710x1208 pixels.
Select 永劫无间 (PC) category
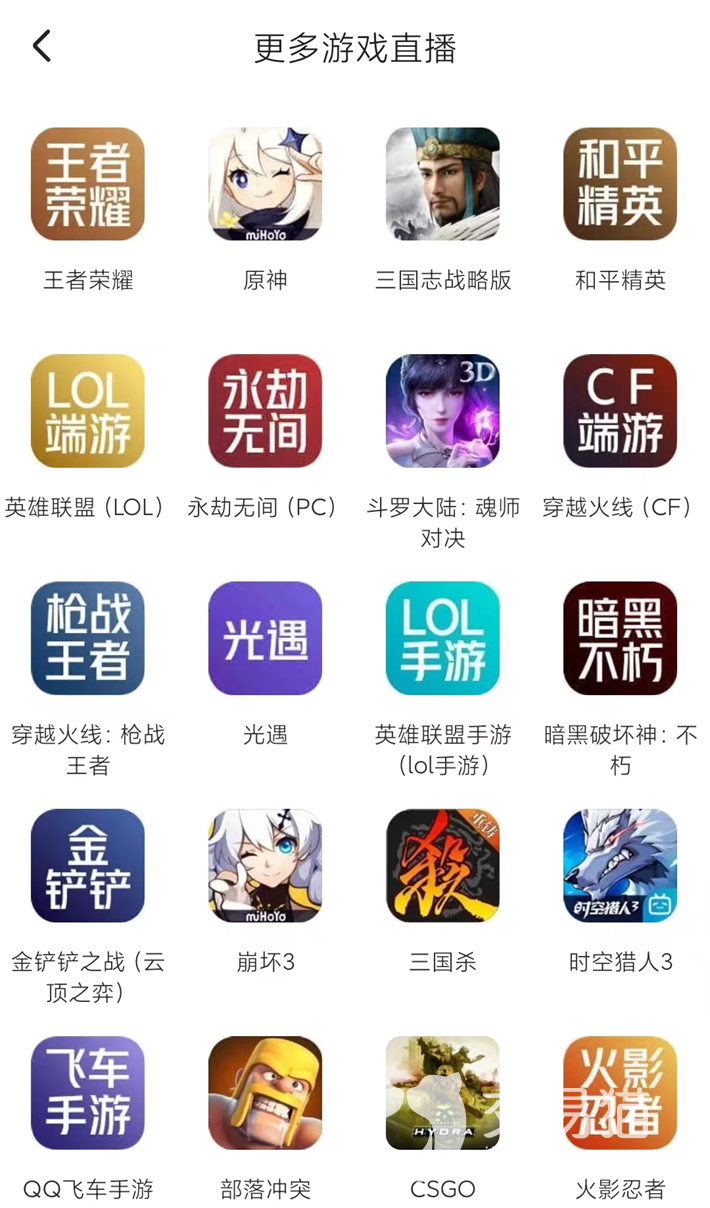(265, 411)
